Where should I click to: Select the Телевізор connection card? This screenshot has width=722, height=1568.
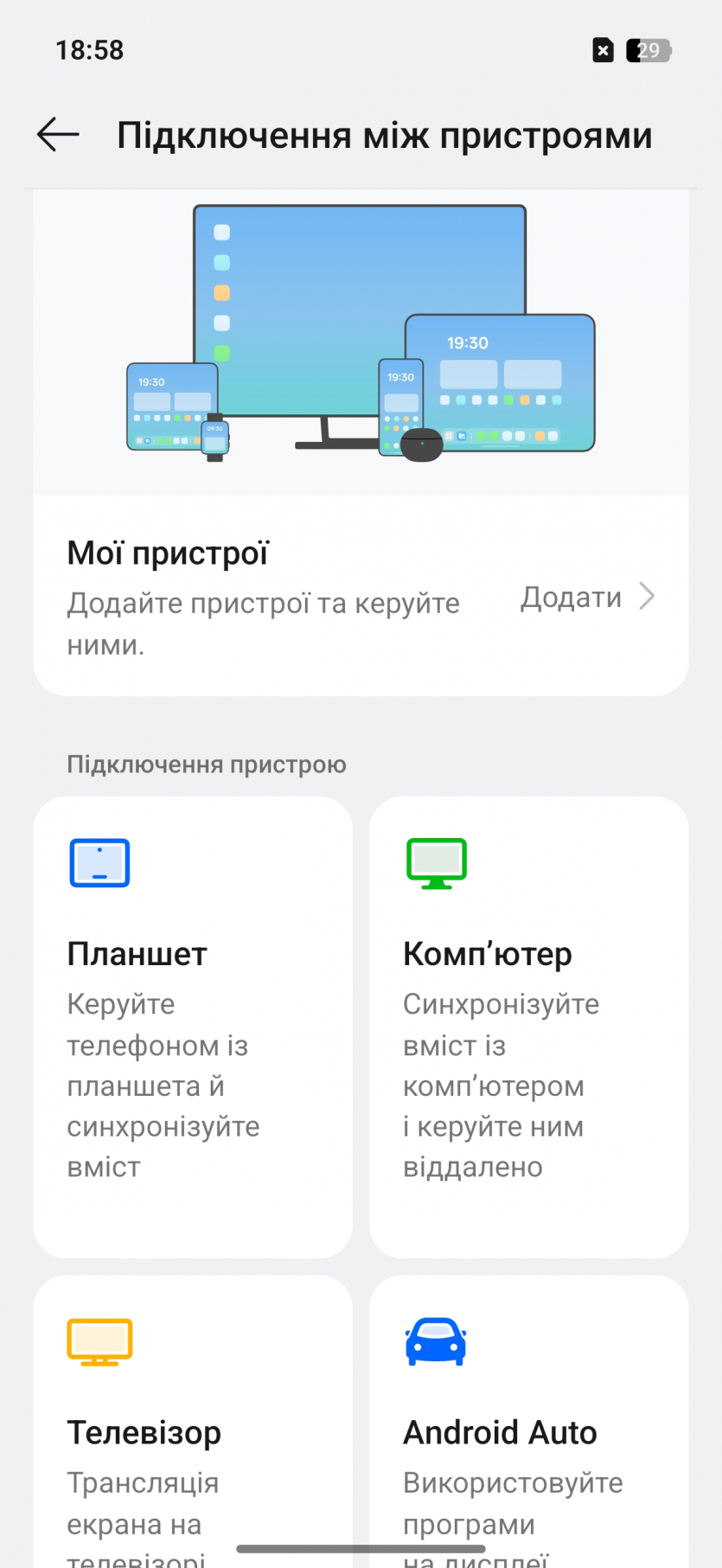point(193,1418)
